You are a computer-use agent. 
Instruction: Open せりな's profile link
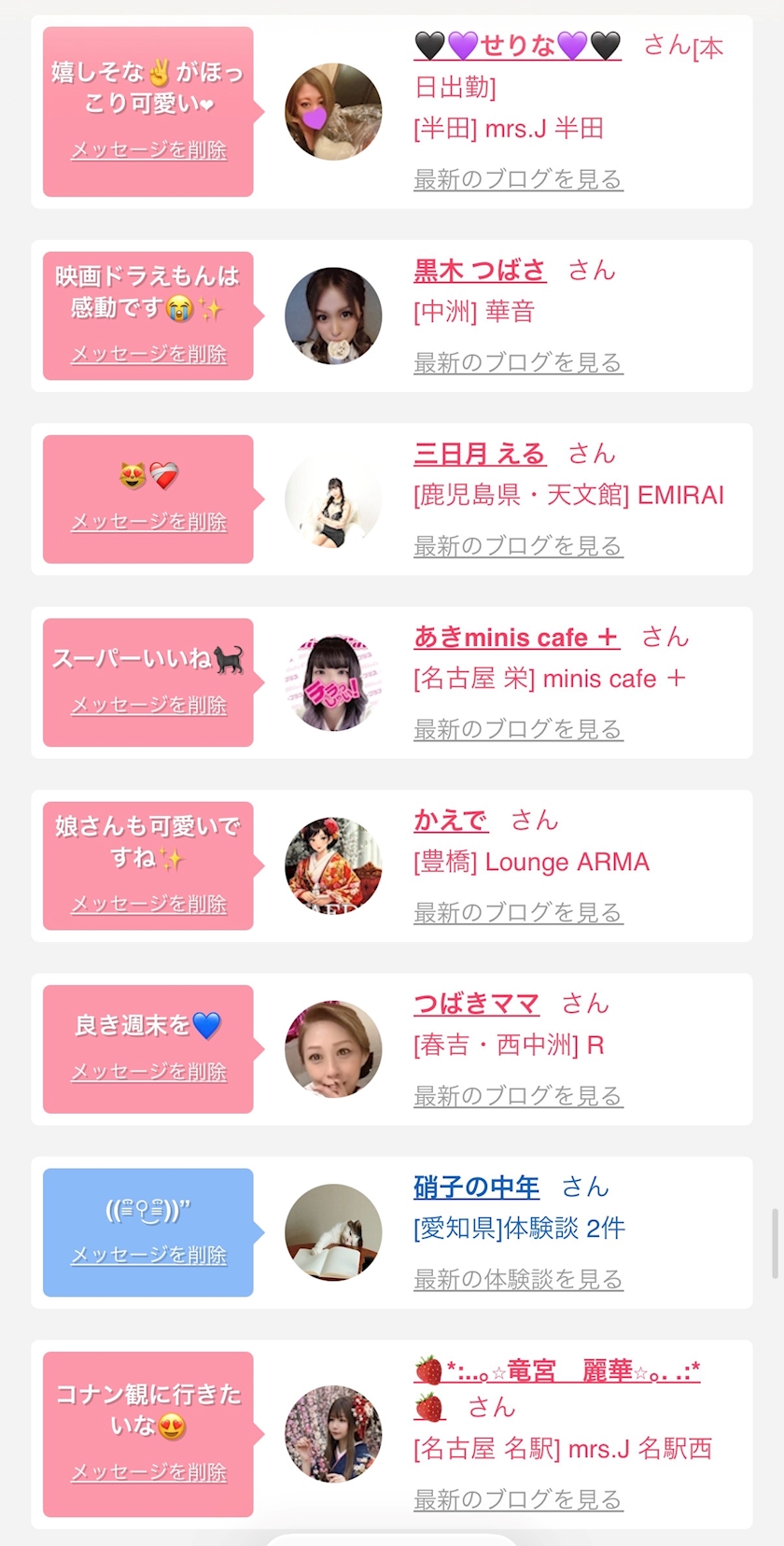517,45
